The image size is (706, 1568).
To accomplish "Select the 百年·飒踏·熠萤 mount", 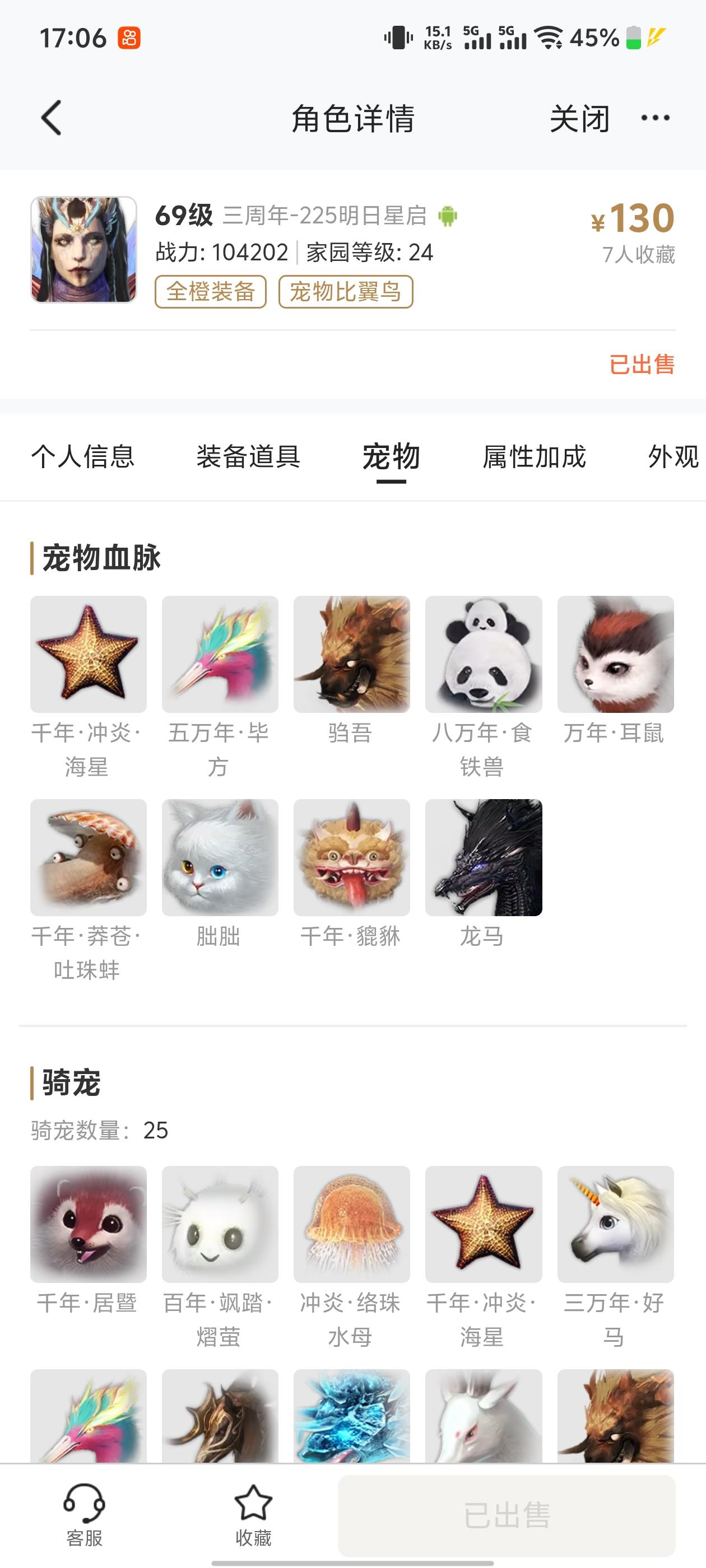I will [220, 1224].
